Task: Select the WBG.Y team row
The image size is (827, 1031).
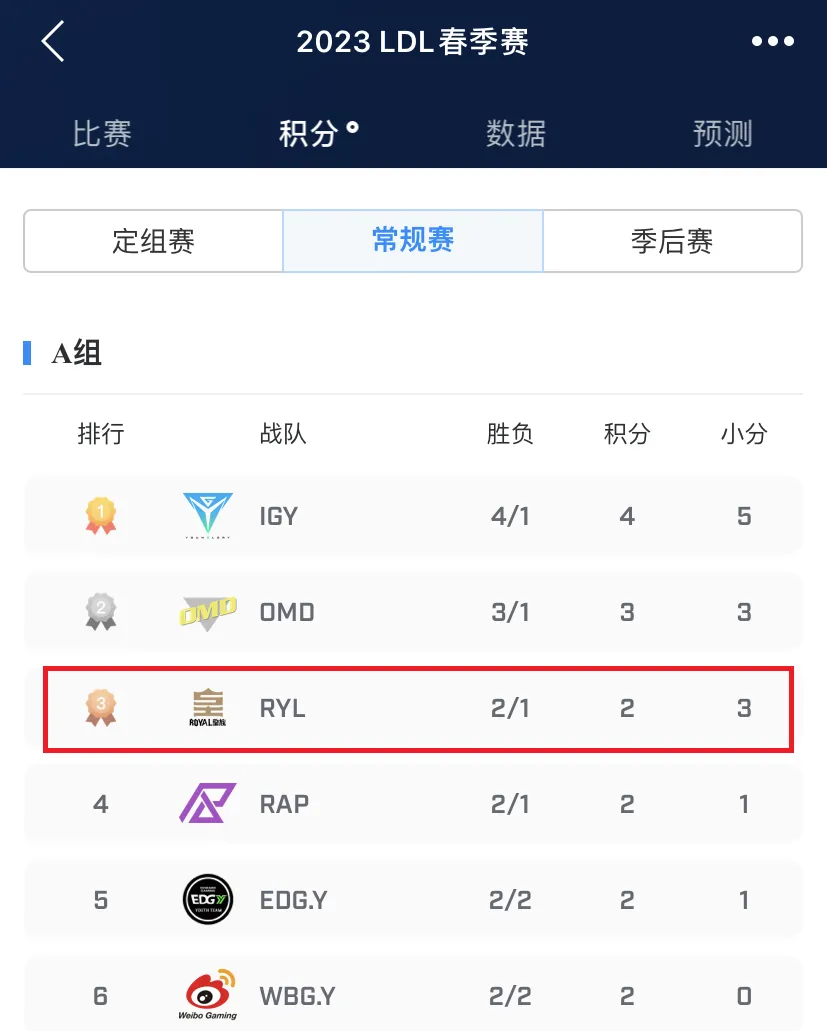Action: click(413, 995)
